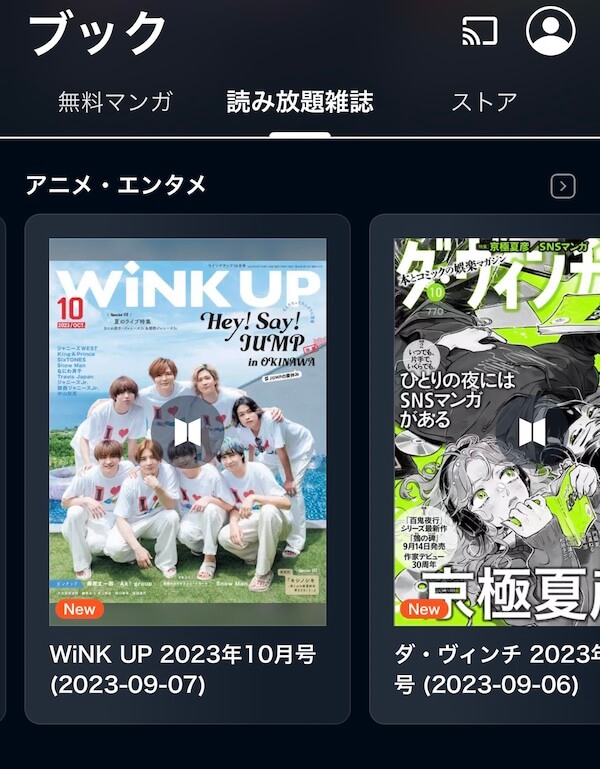
Task: Switch to the ストア tab
Action: coord(484,102)
